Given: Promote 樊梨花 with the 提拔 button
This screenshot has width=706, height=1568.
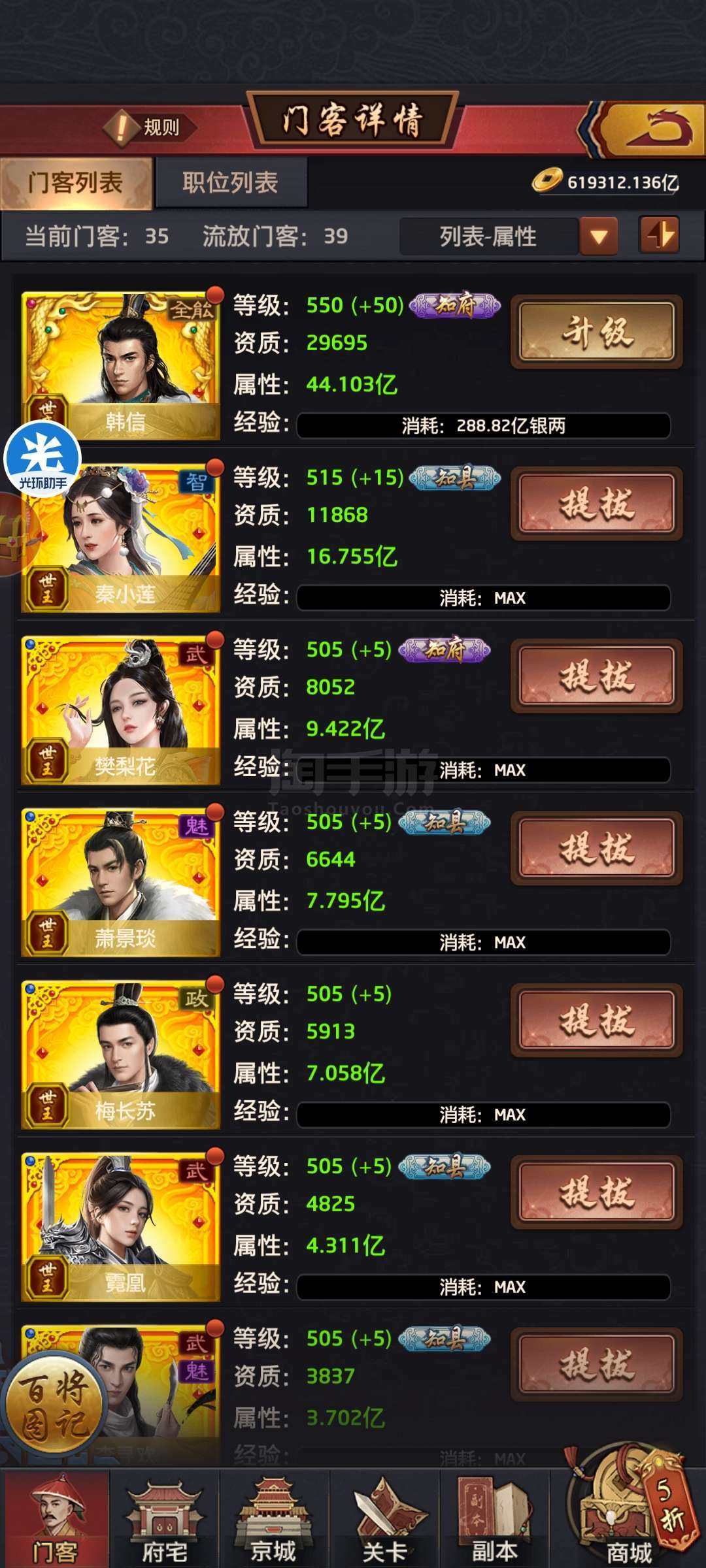Looking at the screenshot, I should click(x=596, y=676).
